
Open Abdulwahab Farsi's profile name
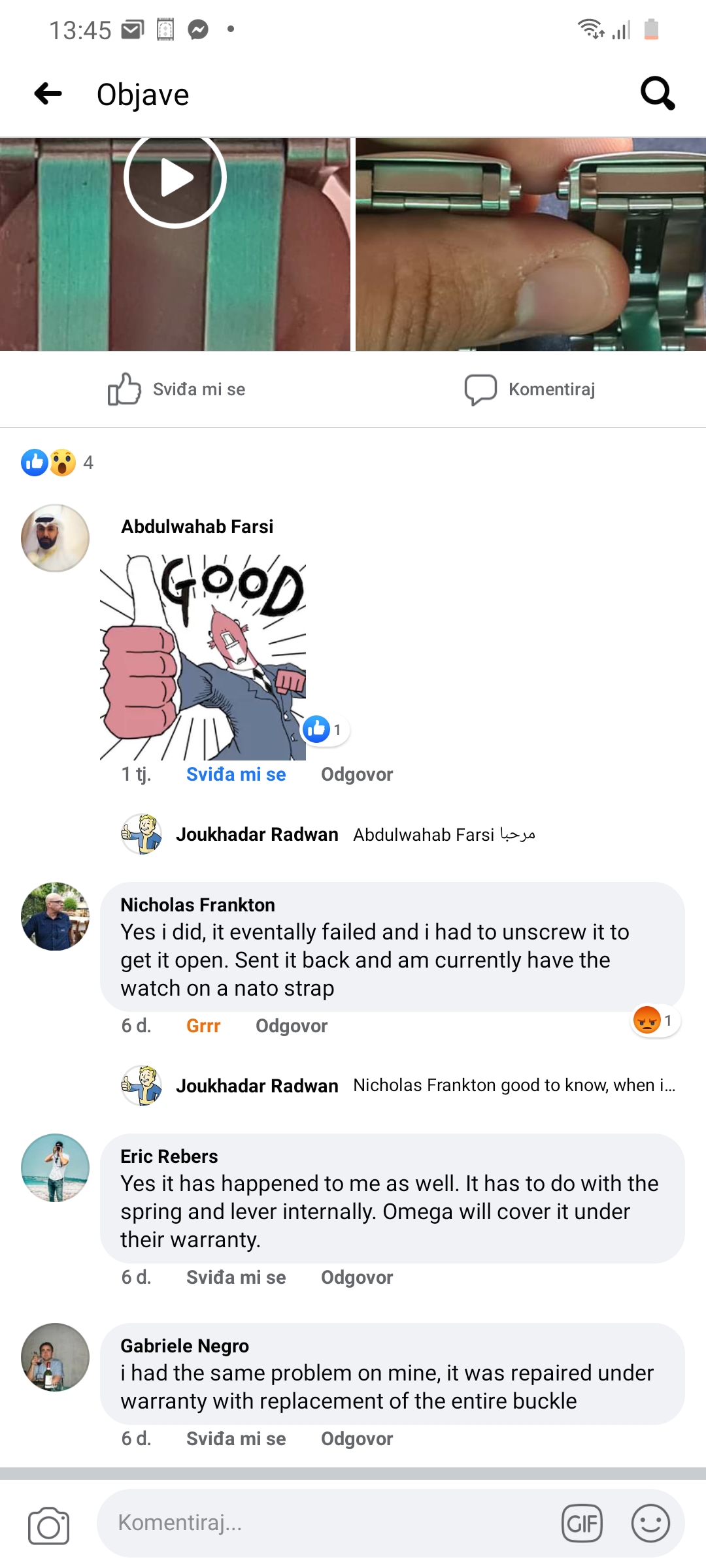[197, 527]
